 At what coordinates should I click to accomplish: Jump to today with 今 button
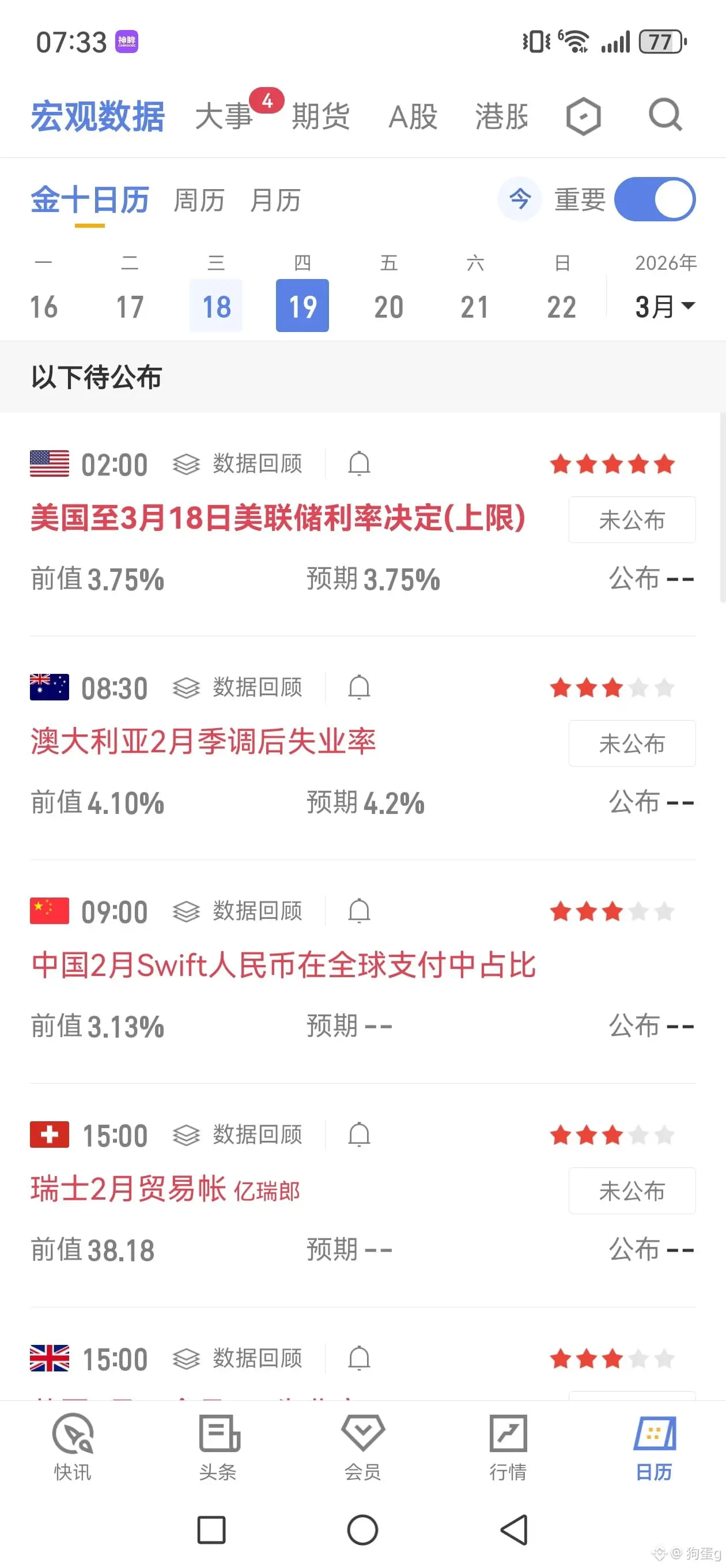click(x=520, y=199)
